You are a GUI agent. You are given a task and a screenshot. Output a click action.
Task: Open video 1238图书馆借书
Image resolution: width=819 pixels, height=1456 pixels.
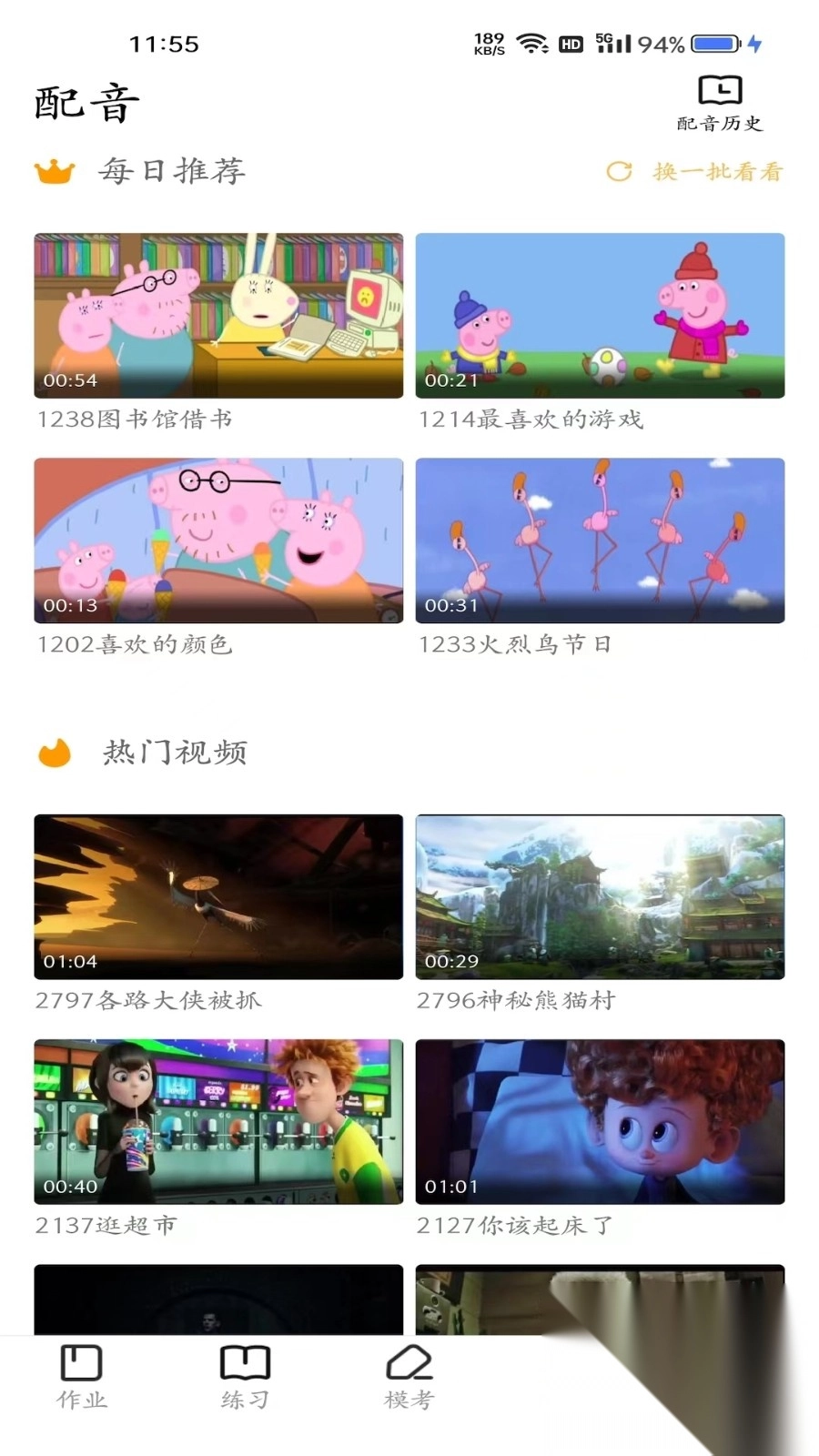(218, 315)
